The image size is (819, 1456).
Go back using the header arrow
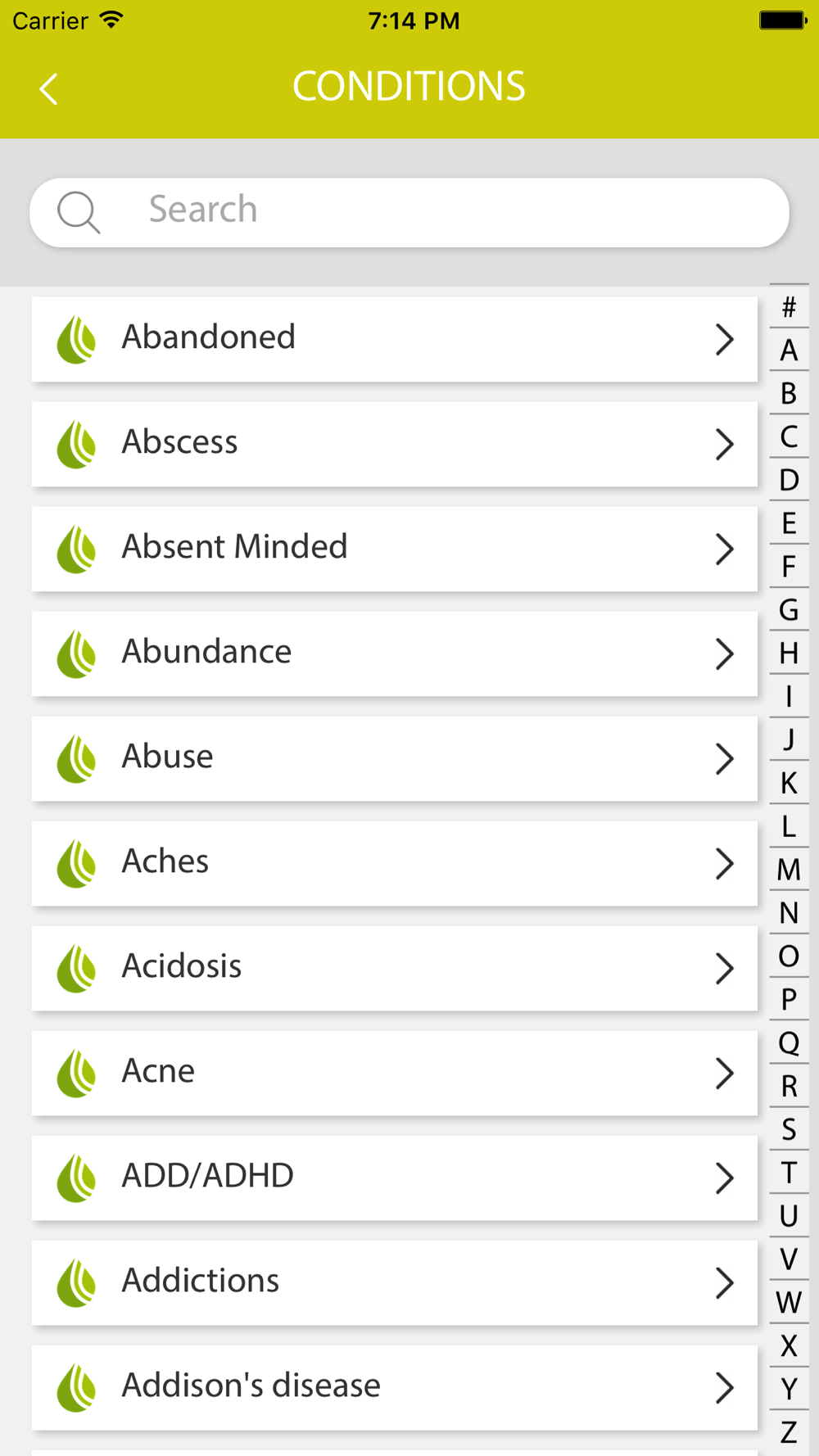click(49, 88)
